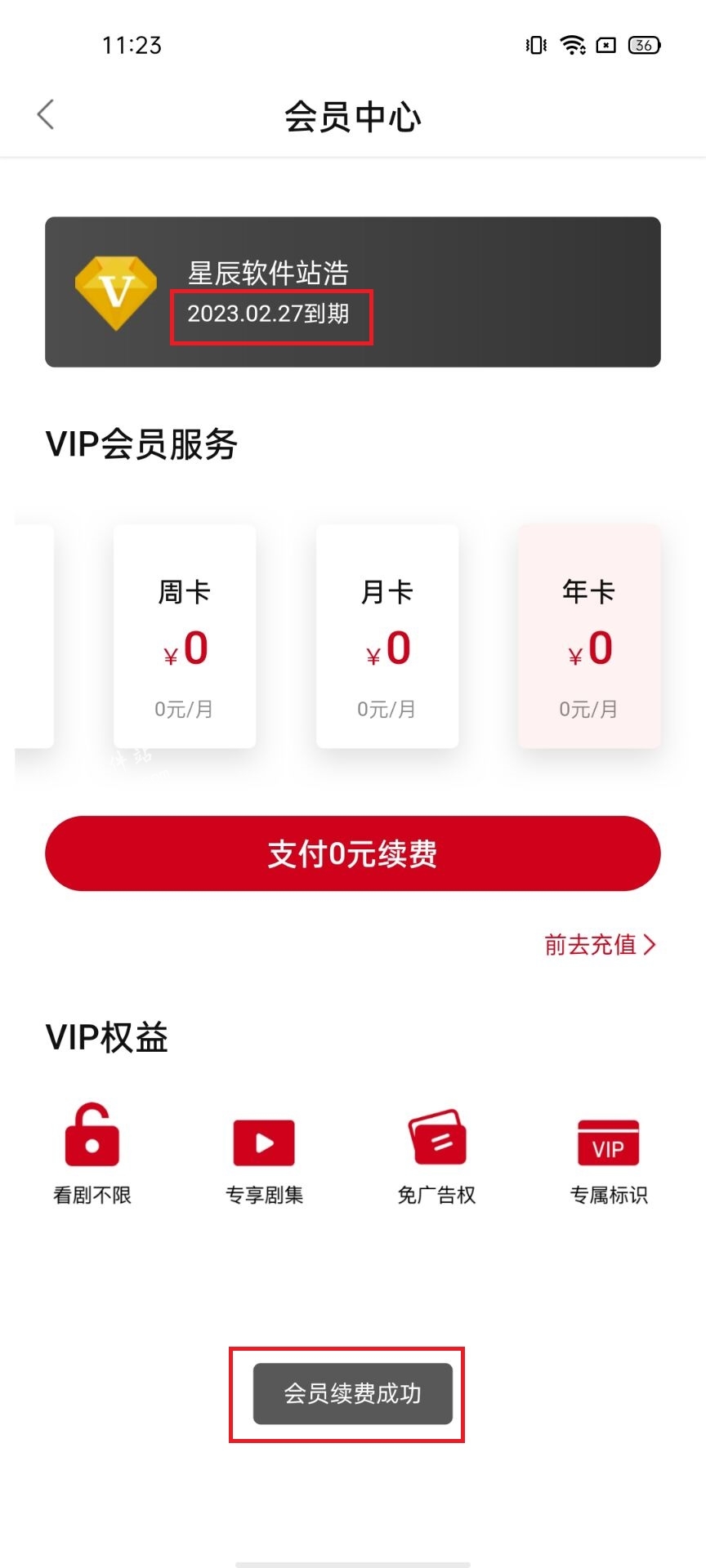Pick the 年卡 membership plan
The height and width of the screenshot is (1568, 706).
click(588, 636)
